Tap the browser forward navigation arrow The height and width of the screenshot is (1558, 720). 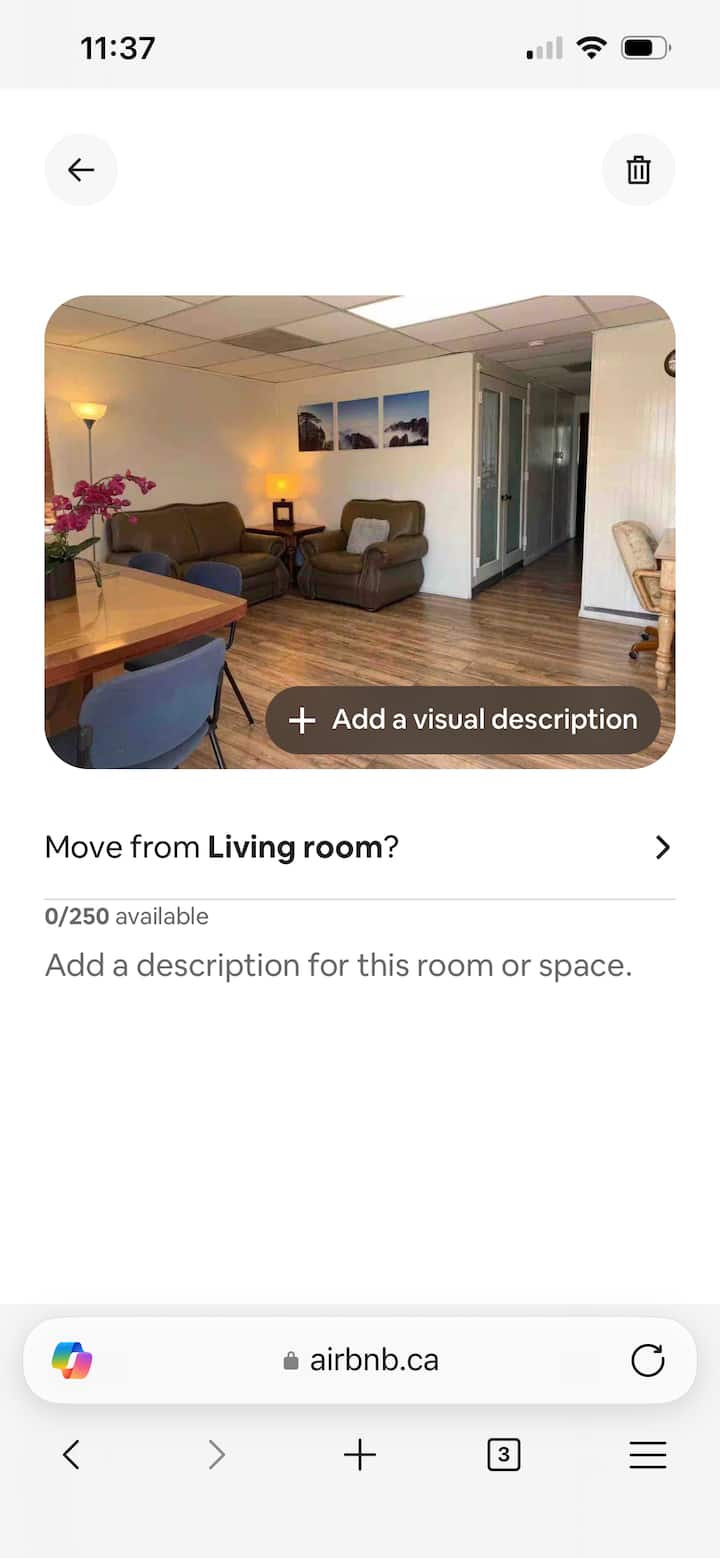(x=216, y=1455)
